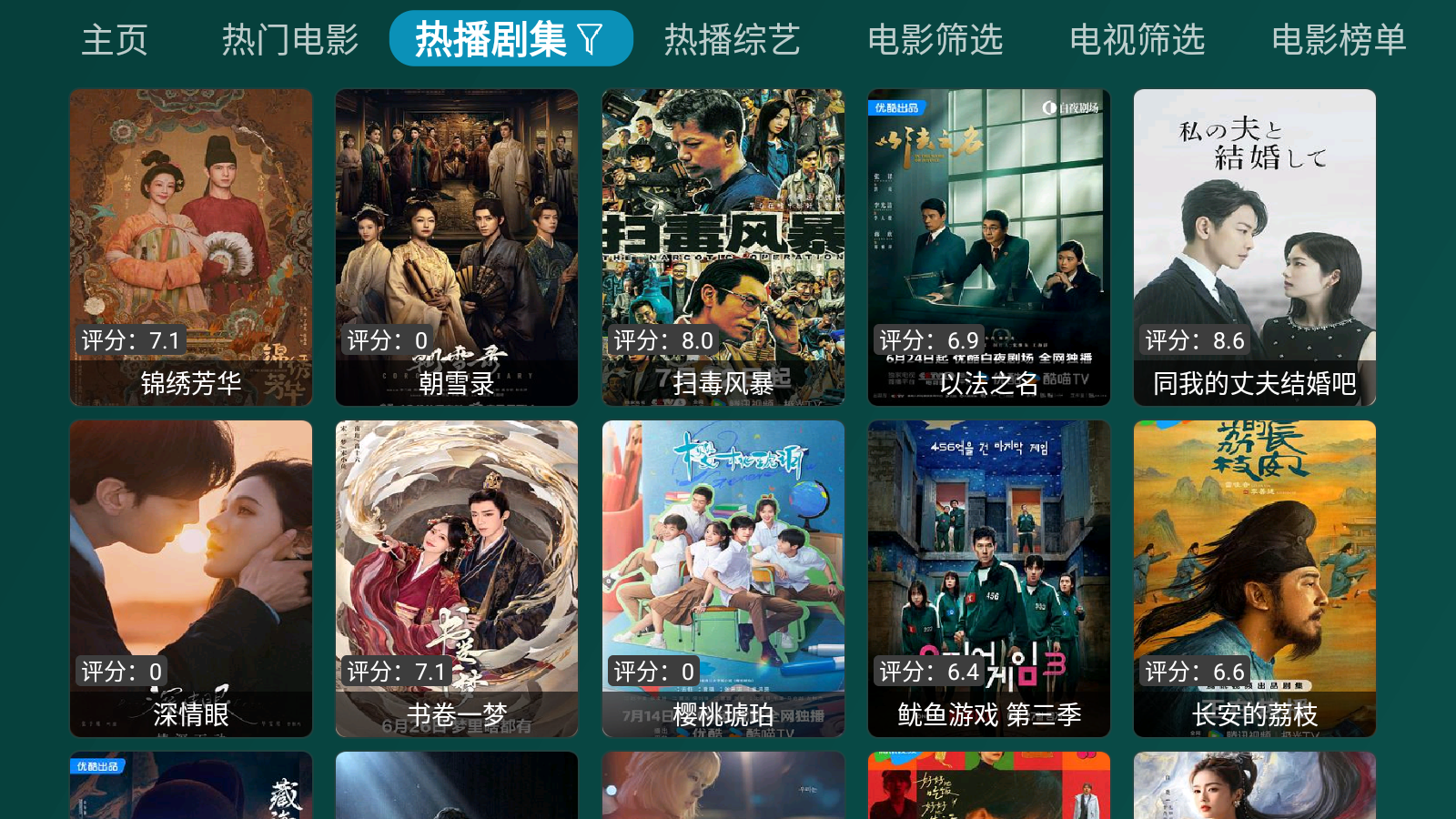Open 鱿鱼游戏 第三季
The image size is (1456, 819).
[x=988, y=578]
